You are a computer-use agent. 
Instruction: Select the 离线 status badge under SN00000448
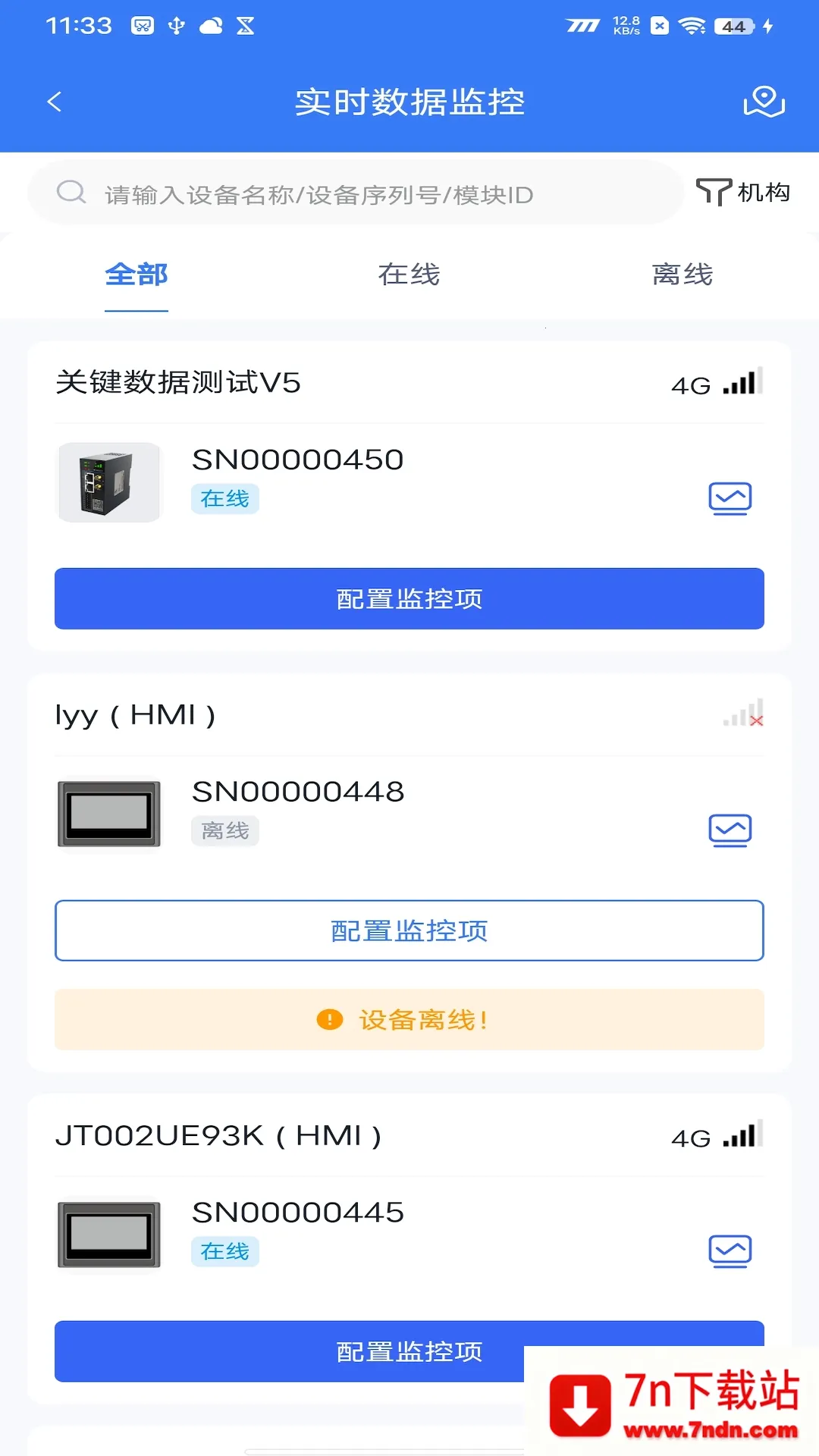[224, 830]
